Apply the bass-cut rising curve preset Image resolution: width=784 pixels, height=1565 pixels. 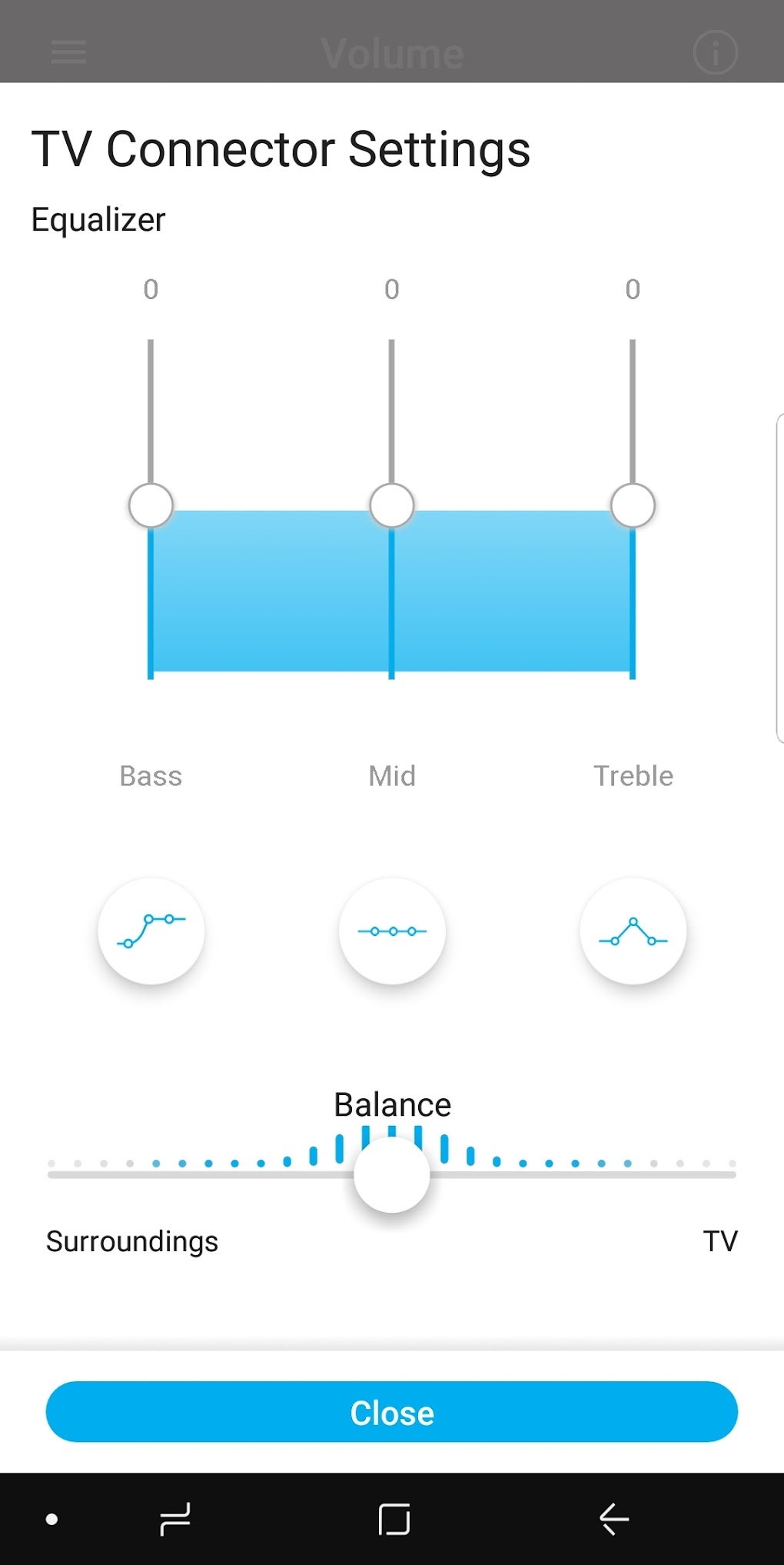[x=151, y=931]
